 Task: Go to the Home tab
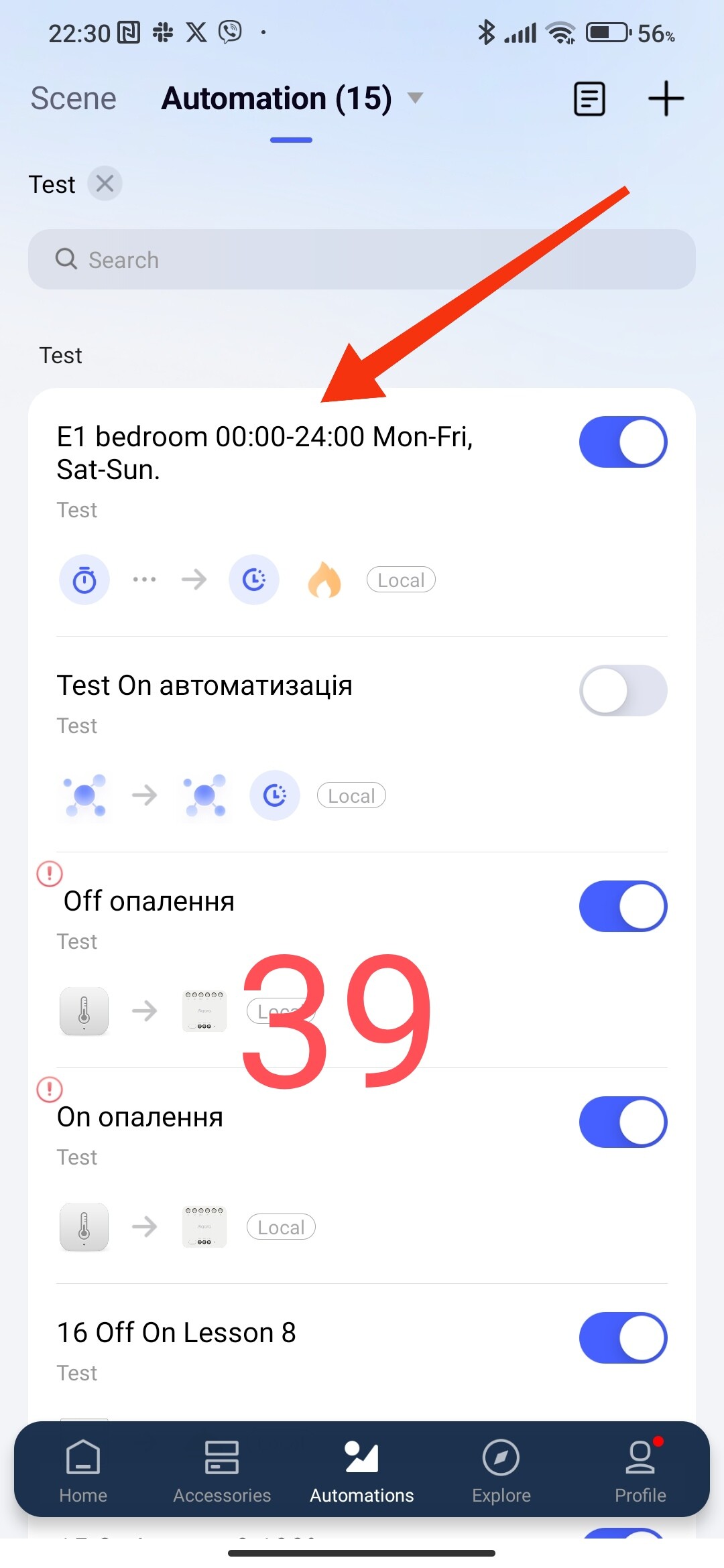[x=83, y=1470]
